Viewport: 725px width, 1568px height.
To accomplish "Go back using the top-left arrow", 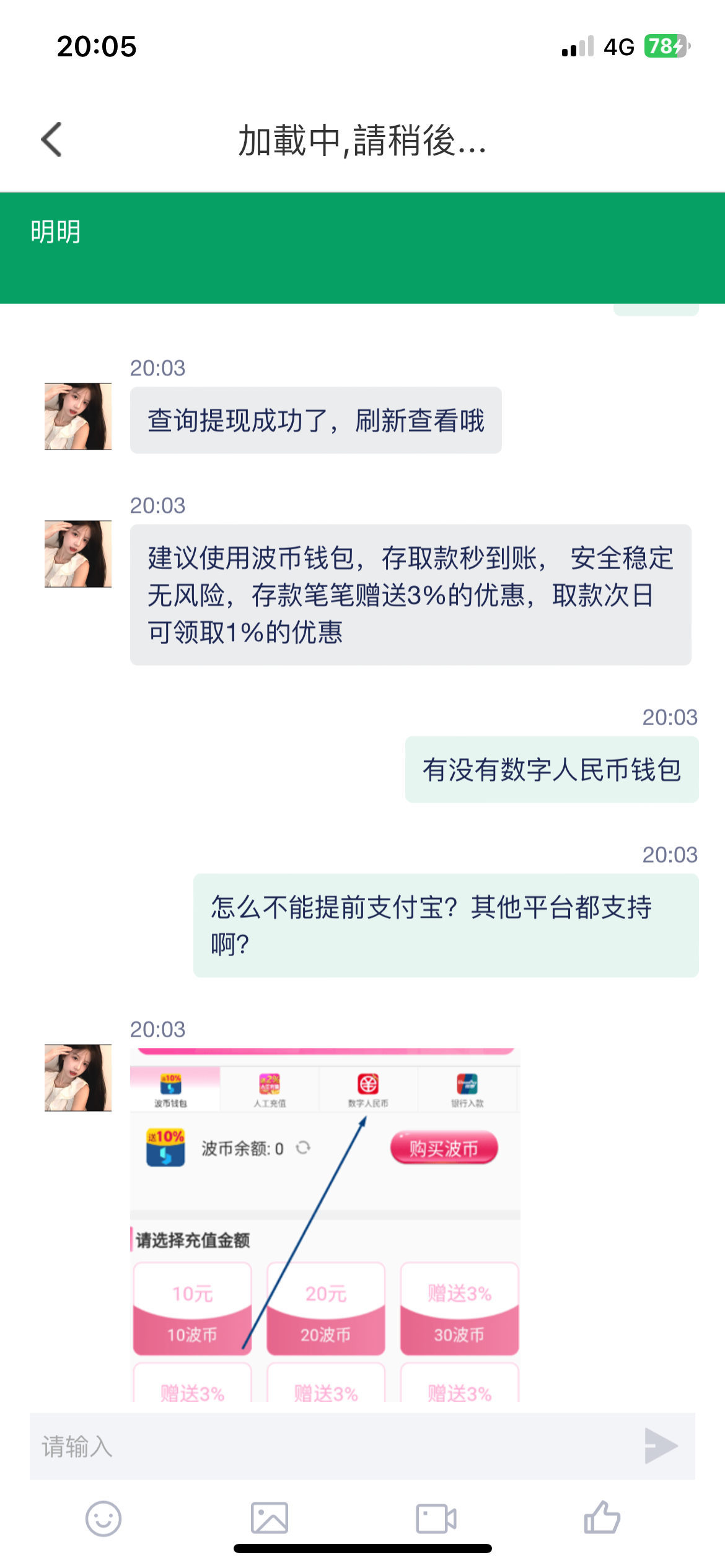I will point(51,139).
